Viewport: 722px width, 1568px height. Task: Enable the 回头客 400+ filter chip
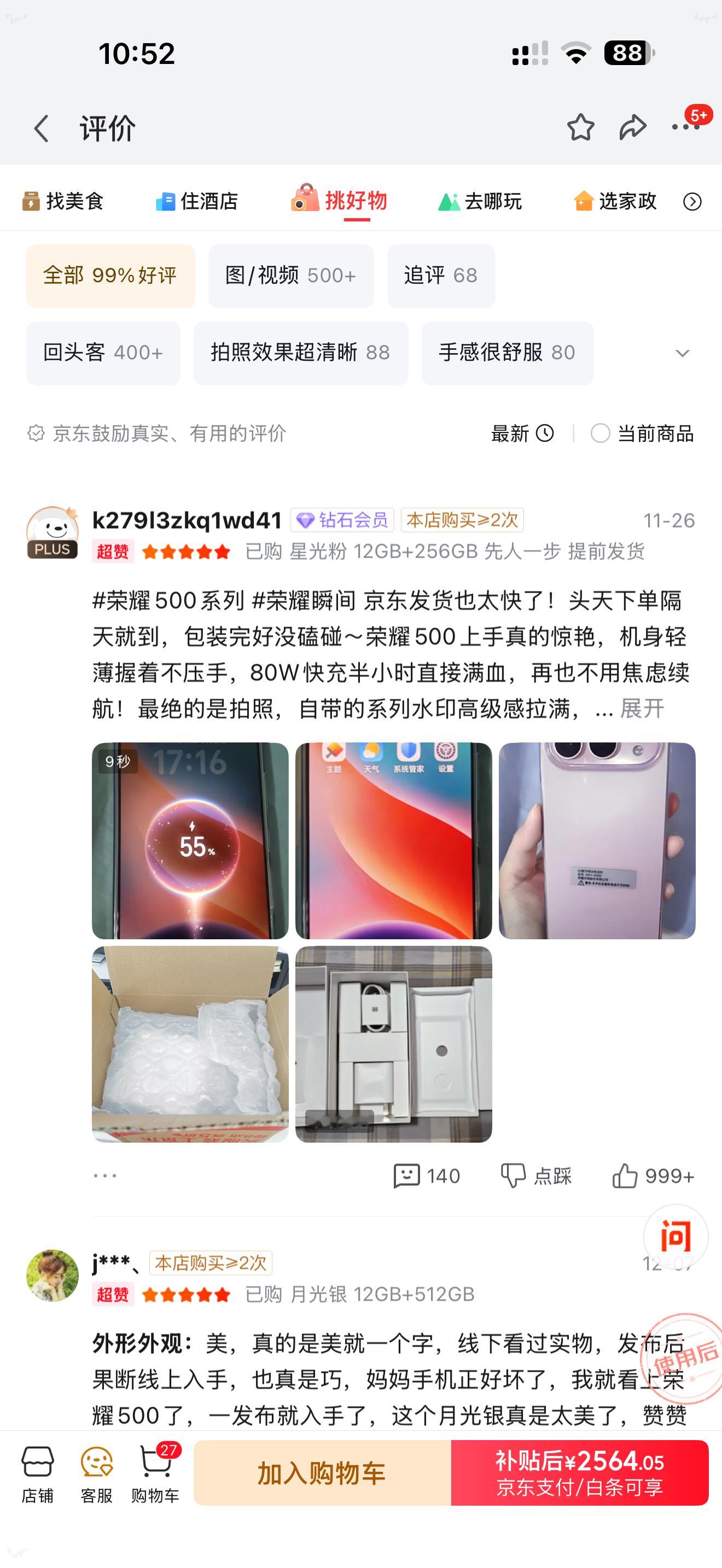[103, 354]
